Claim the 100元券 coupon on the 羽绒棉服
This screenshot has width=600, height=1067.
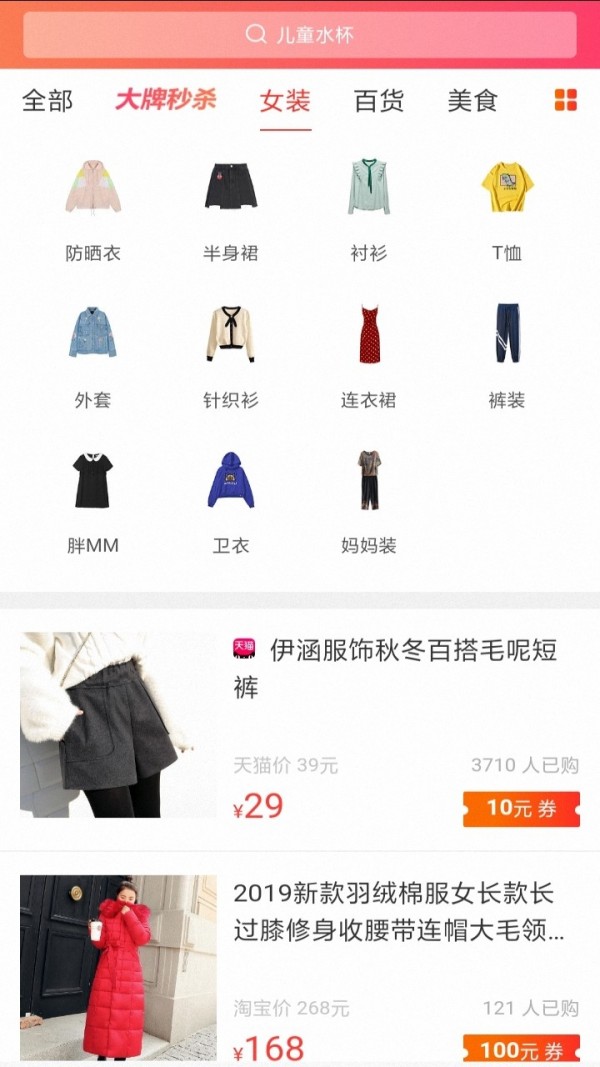pyautogui.click(x=521, y=1049)
